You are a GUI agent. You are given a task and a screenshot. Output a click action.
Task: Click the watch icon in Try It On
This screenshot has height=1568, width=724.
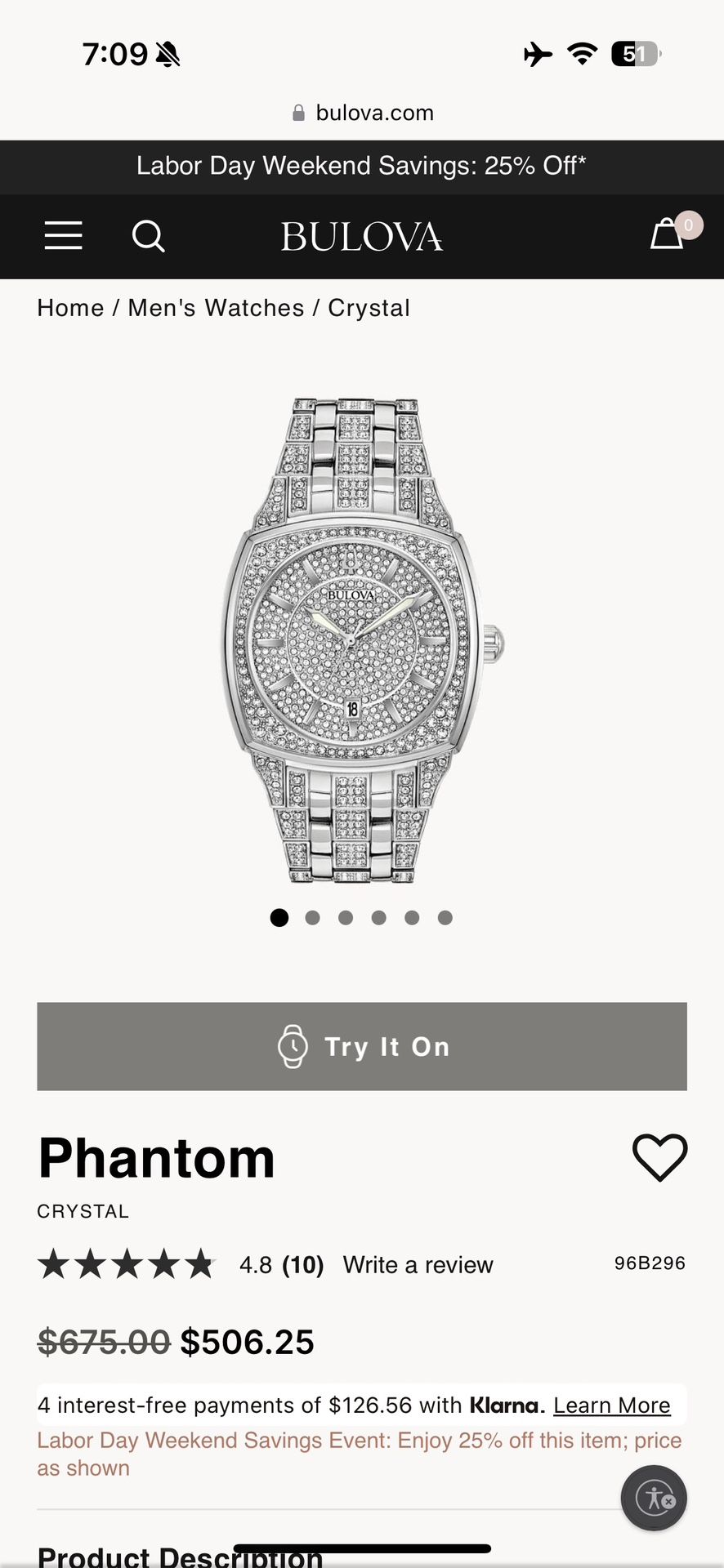(293, 1046)
